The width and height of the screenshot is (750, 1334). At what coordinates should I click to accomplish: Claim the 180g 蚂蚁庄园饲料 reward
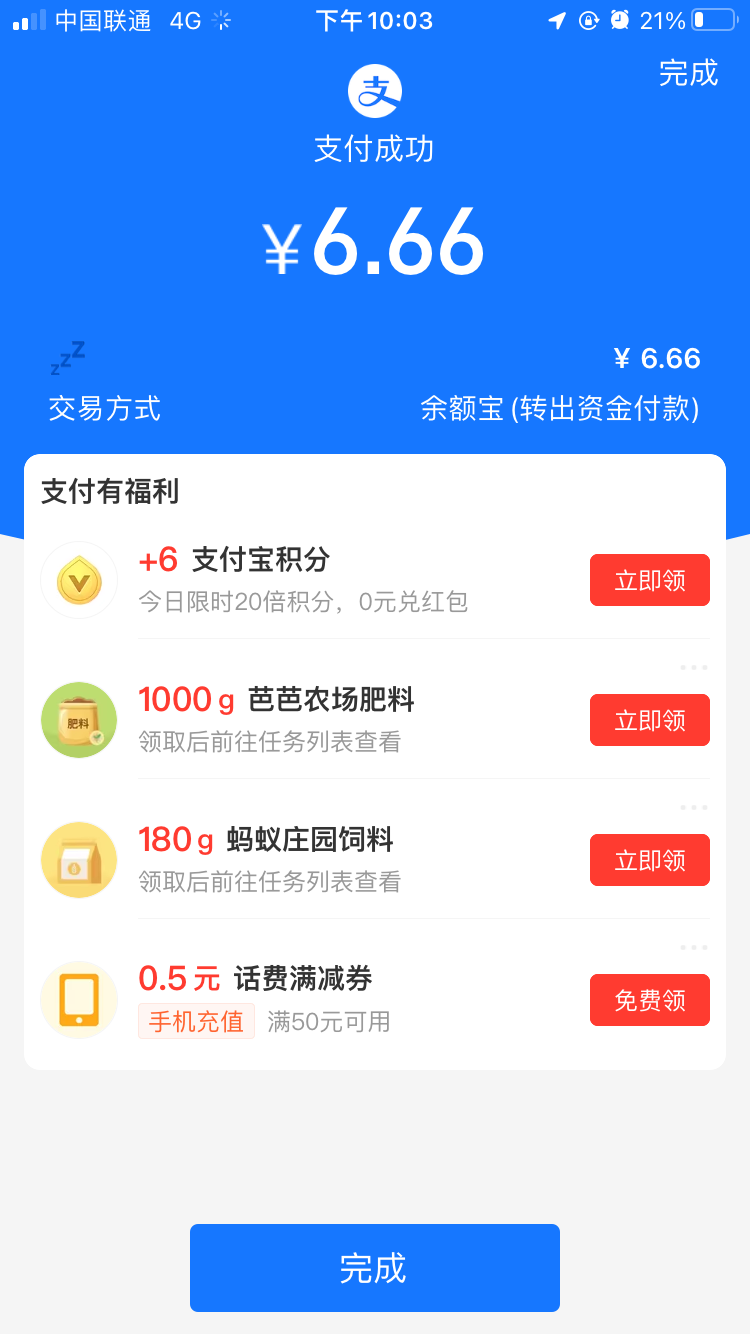pyautogui.click(x=649, y=860)
